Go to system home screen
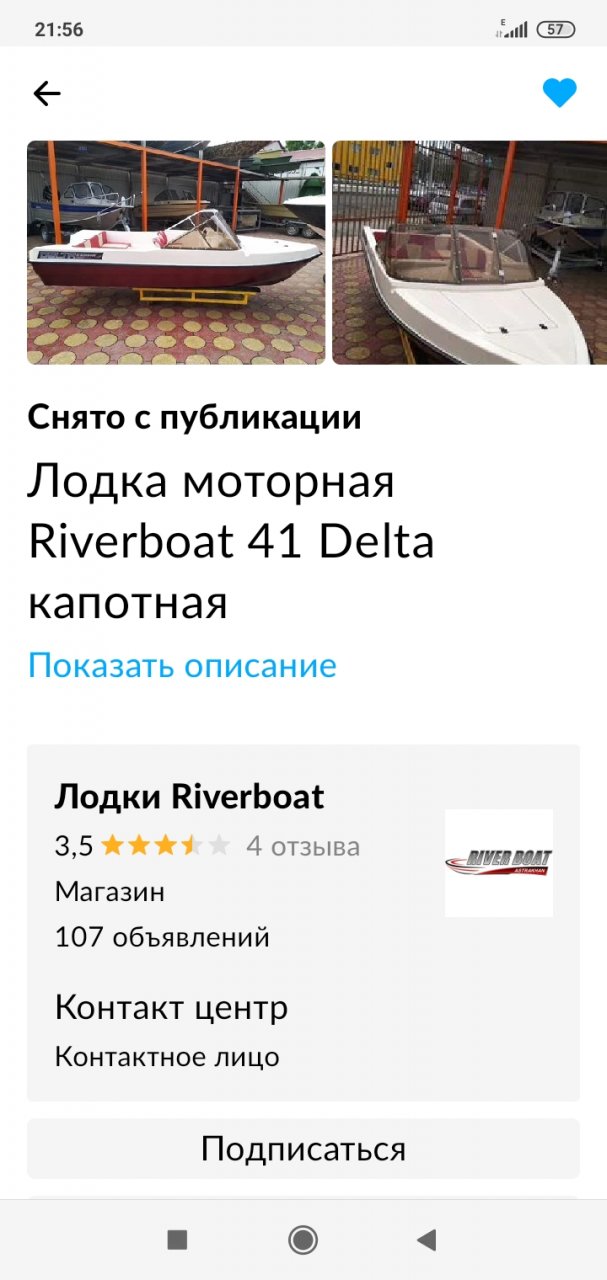The height and width of the screenshot is (1280, 607). (x=303, y=1240)
